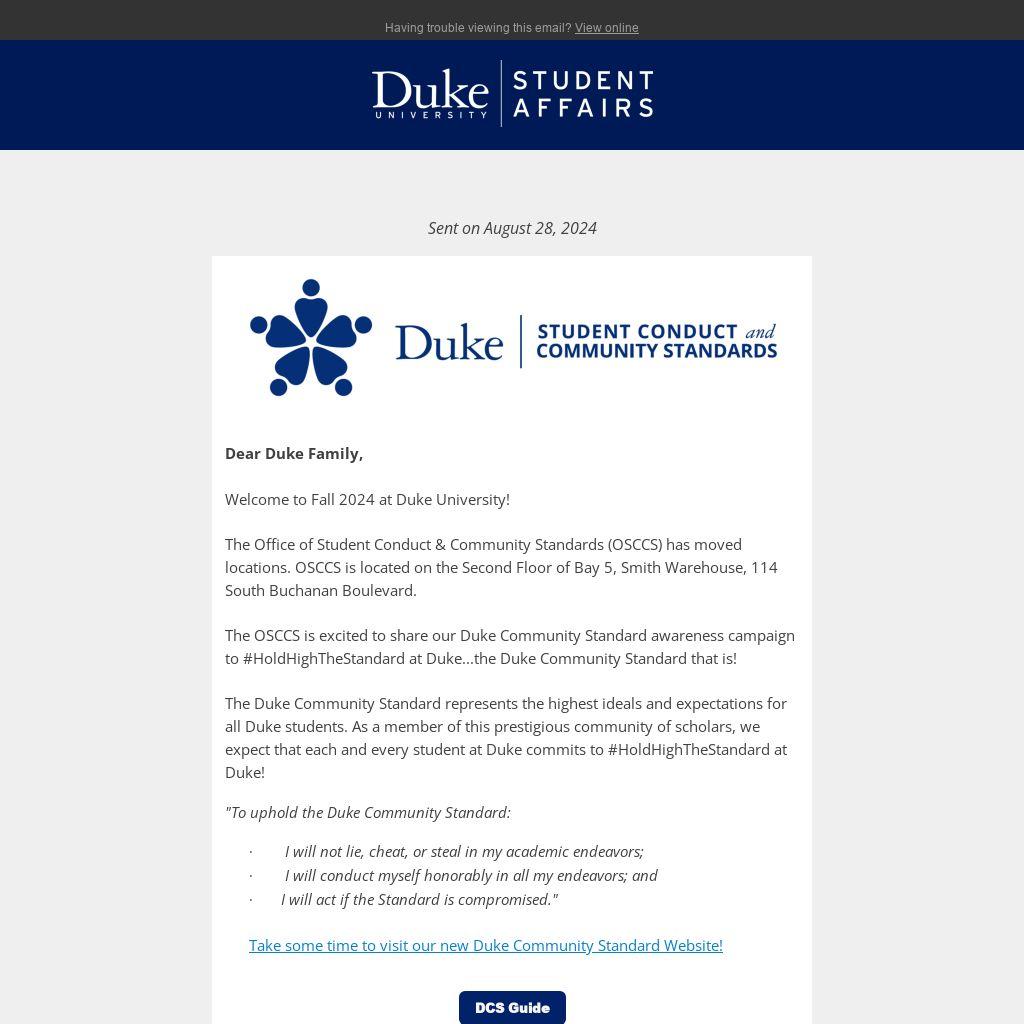Visit the Duke Community Standard Website link
The image size is (1024, 1024).
(485, 945)
